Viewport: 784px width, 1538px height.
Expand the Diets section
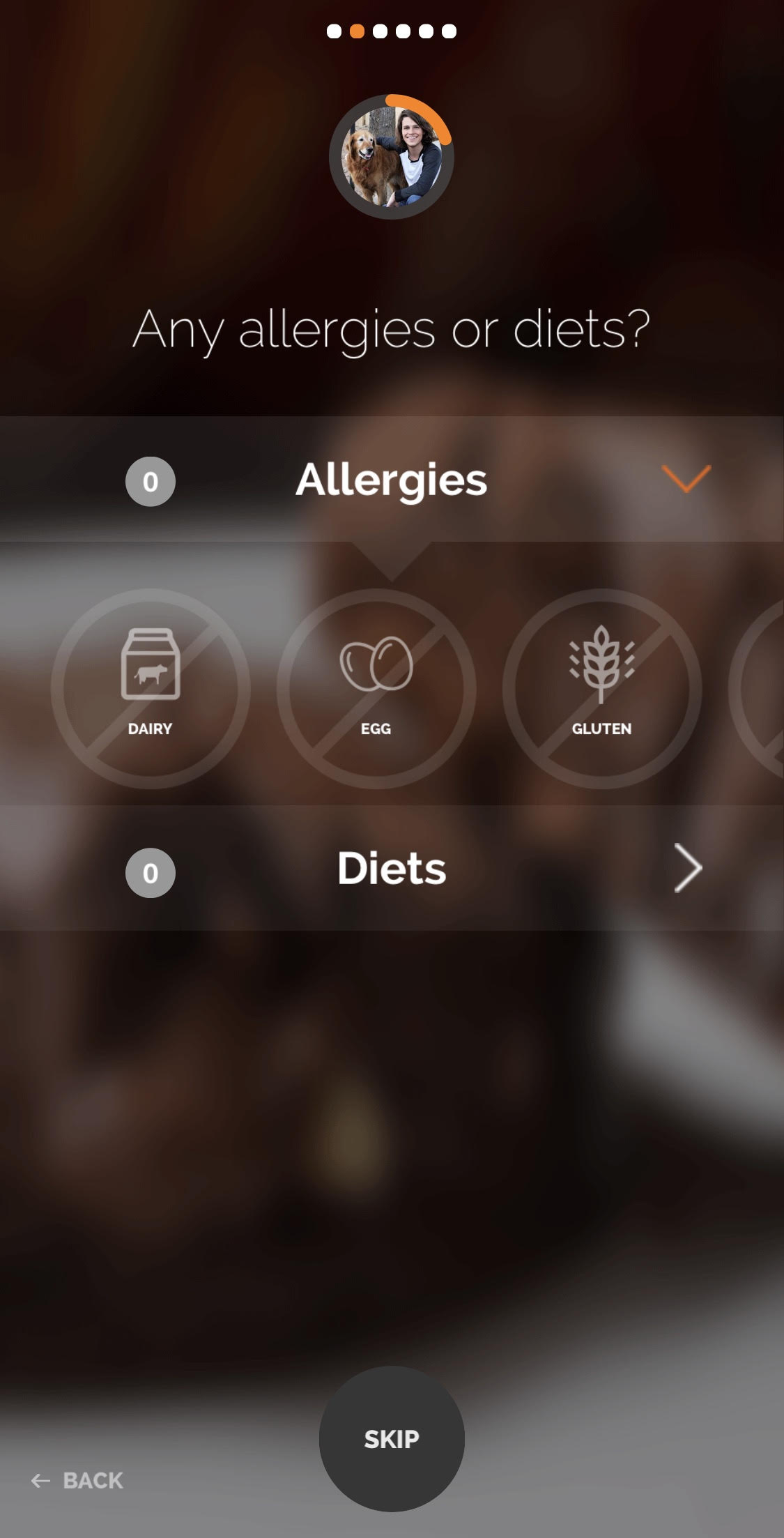pos(687,868)
